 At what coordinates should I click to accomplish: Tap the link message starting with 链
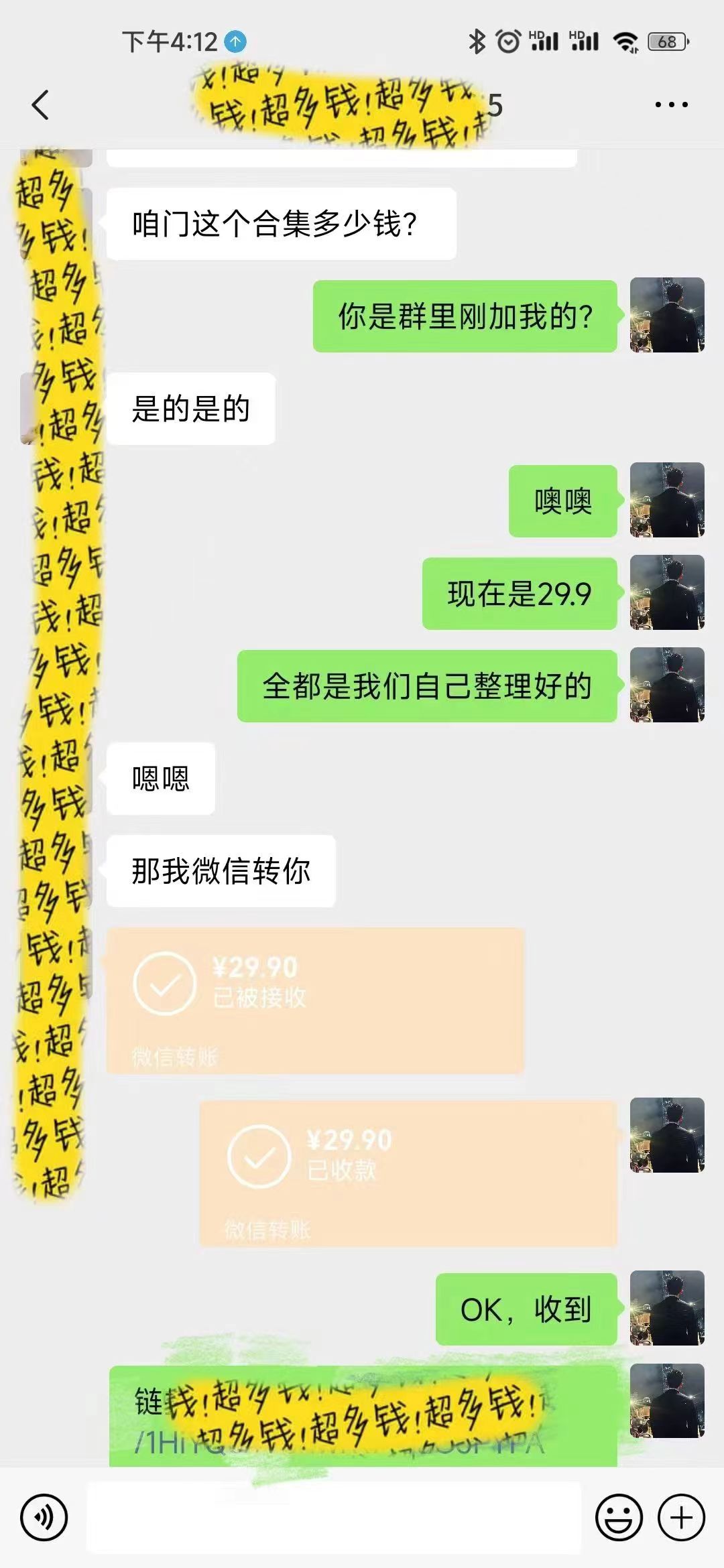point(362,1415)
